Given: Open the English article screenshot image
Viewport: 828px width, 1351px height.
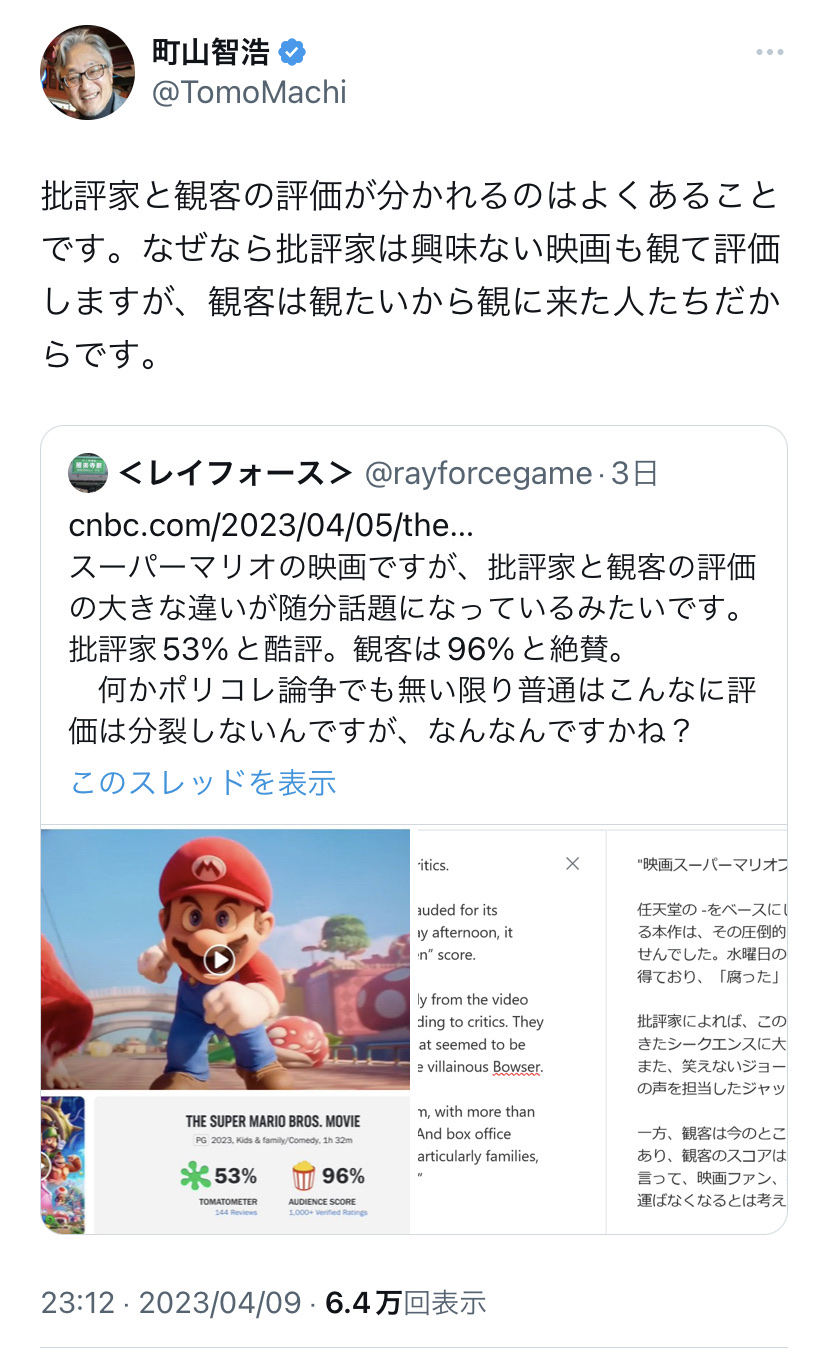Looking at the screenshot, I should tap(508, 1030).
